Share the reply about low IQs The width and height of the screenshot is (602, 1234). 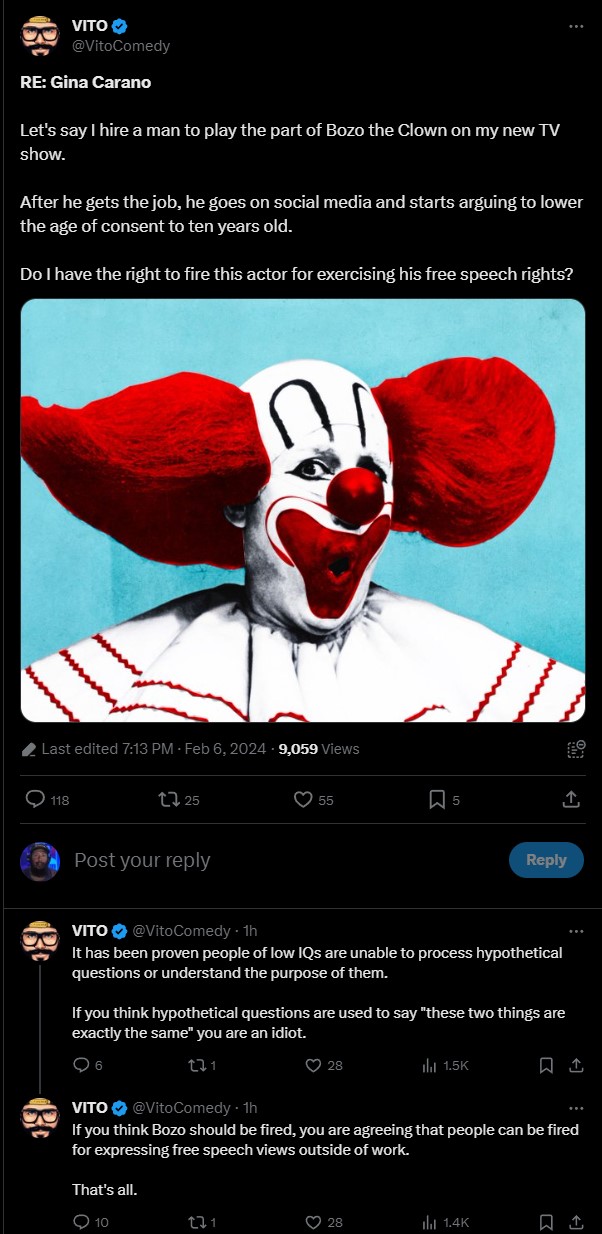(x=576, y=1065)
